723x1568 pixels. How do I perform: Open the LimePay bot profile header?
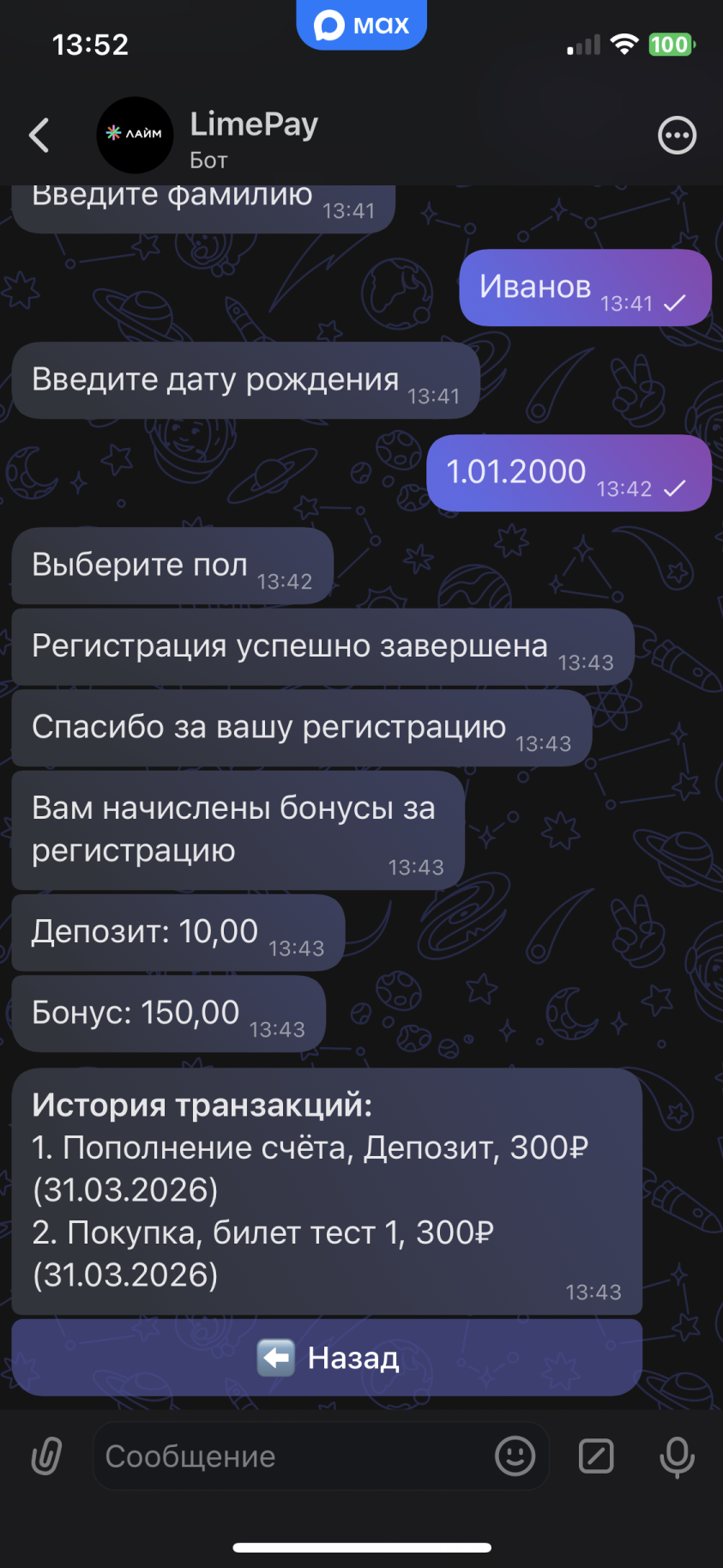[253, 136]
